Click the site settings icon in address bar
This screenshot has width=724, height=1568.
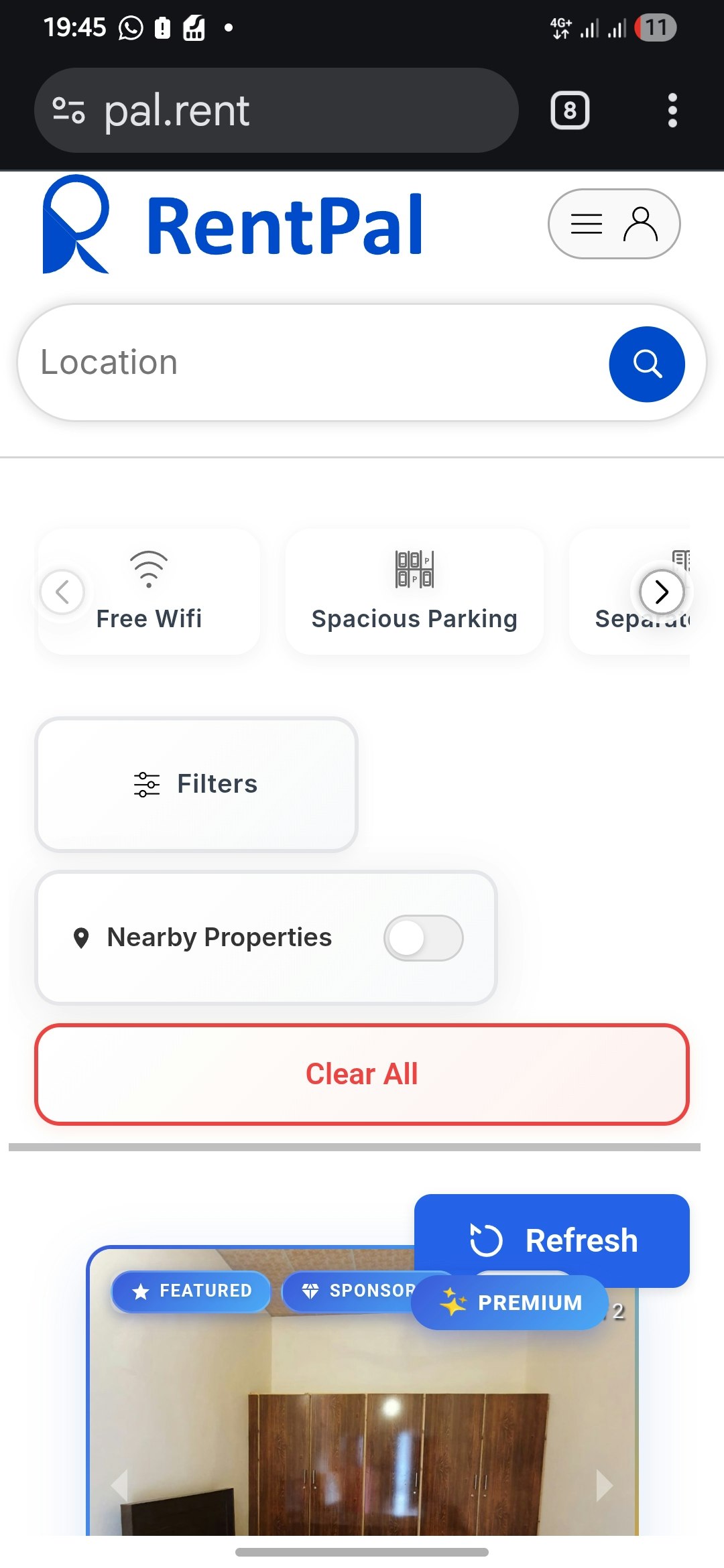(x=68, y=110)
